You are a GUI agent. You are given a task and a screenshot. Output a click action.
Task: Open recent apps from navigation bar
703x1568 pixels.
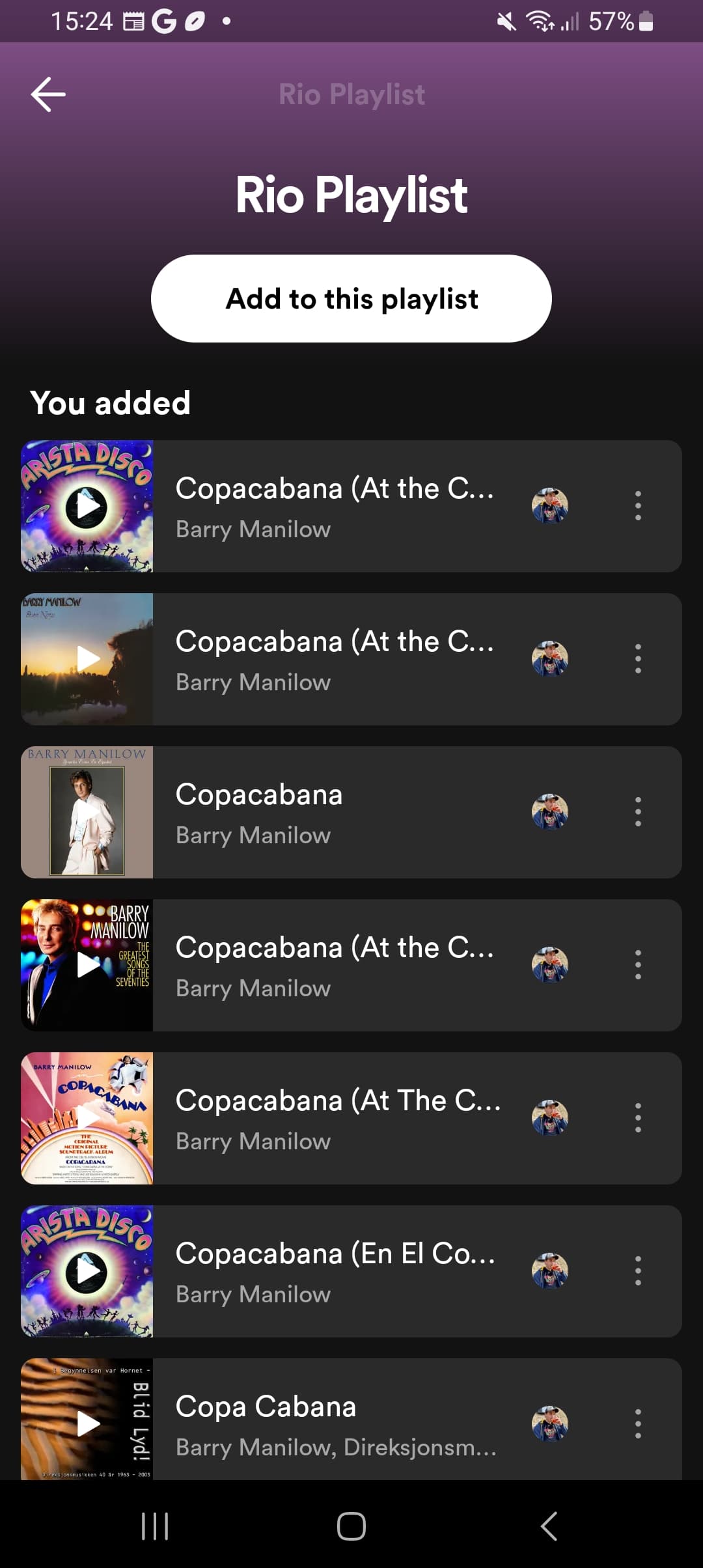pos(155,1526)
